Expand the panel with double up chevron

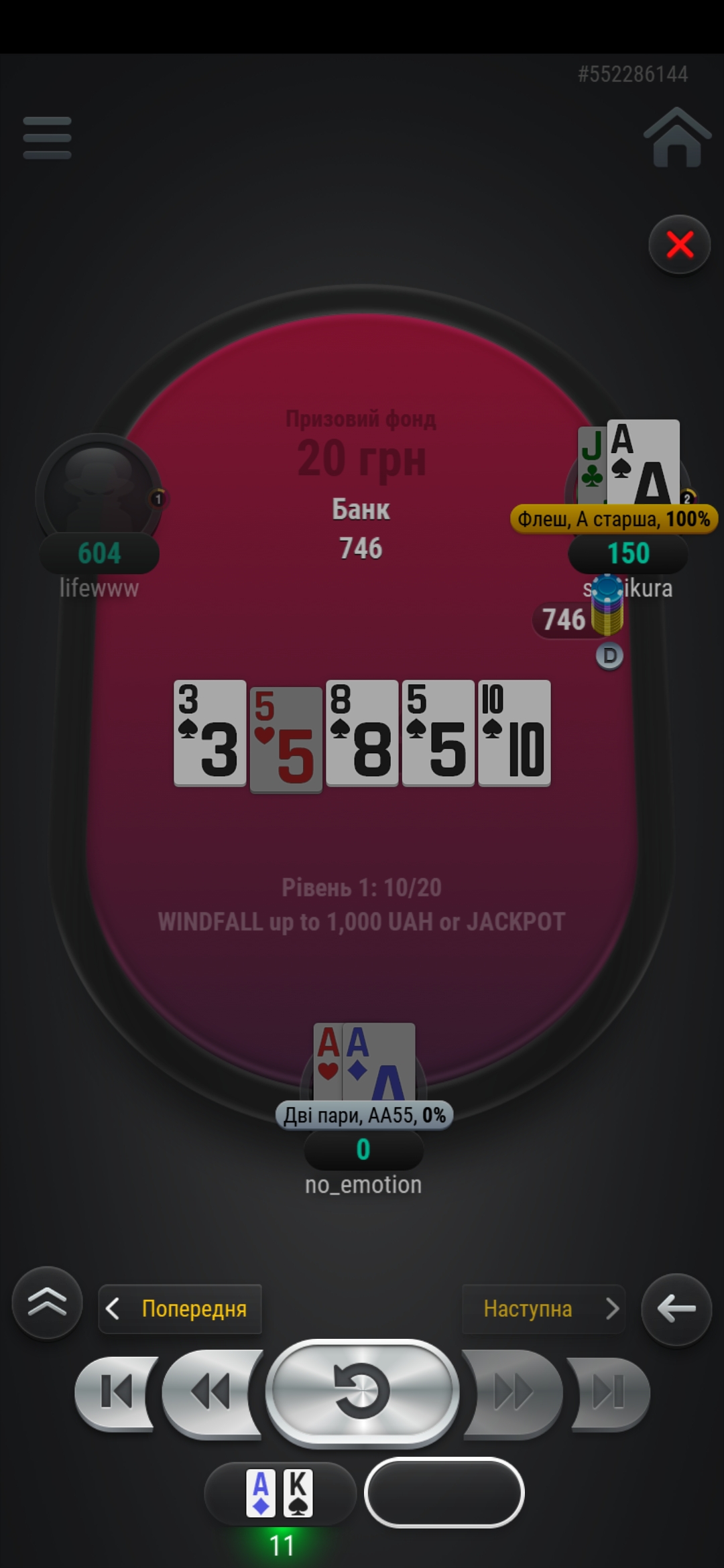(47, 1303)
